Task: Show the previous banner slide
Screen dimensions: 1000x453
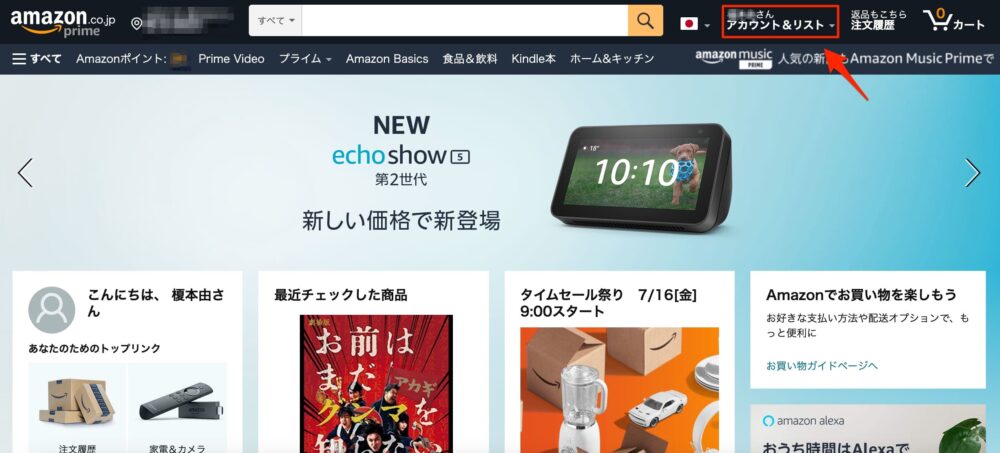Action: [26, 173]
